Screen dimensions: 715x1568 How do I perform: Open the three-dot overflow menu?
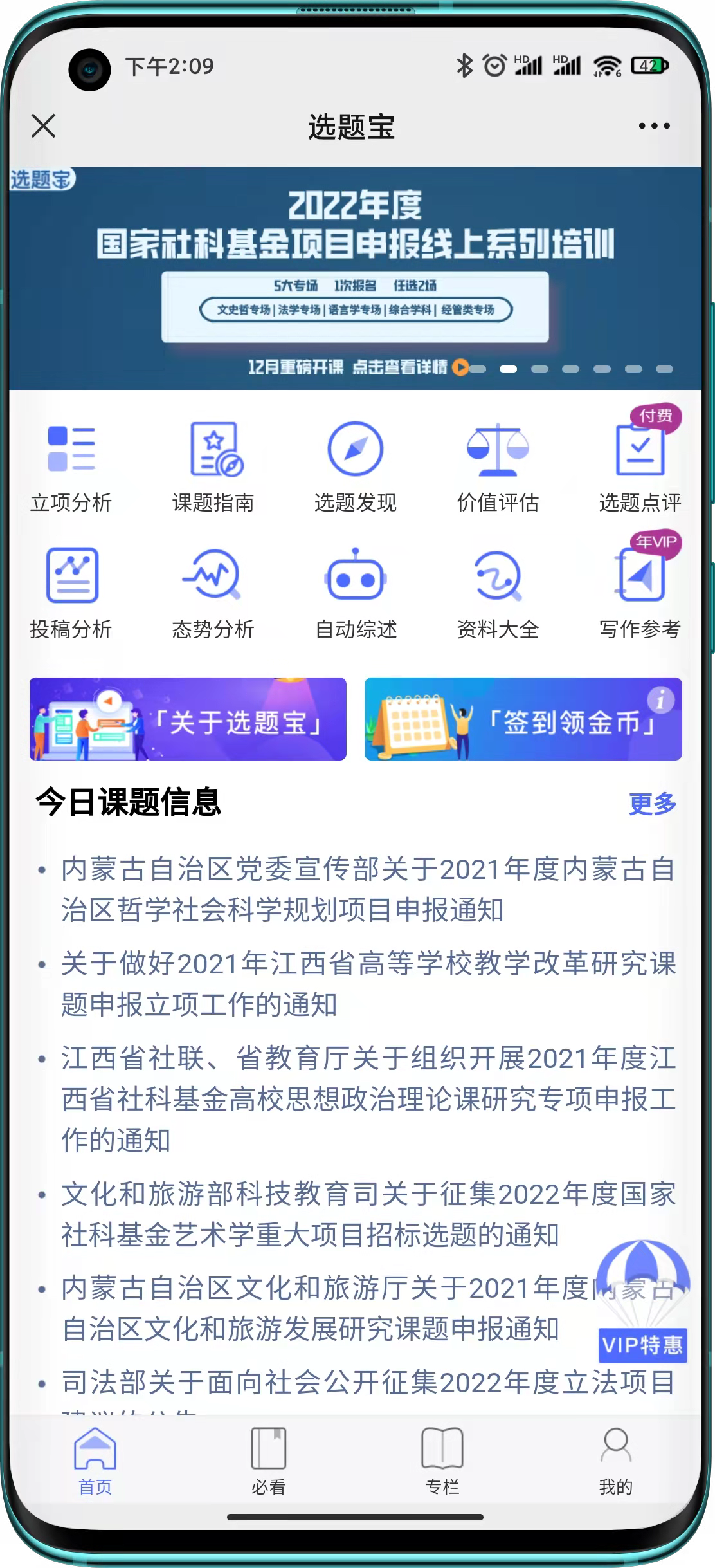pyautogui.click(x=654, y=126)
